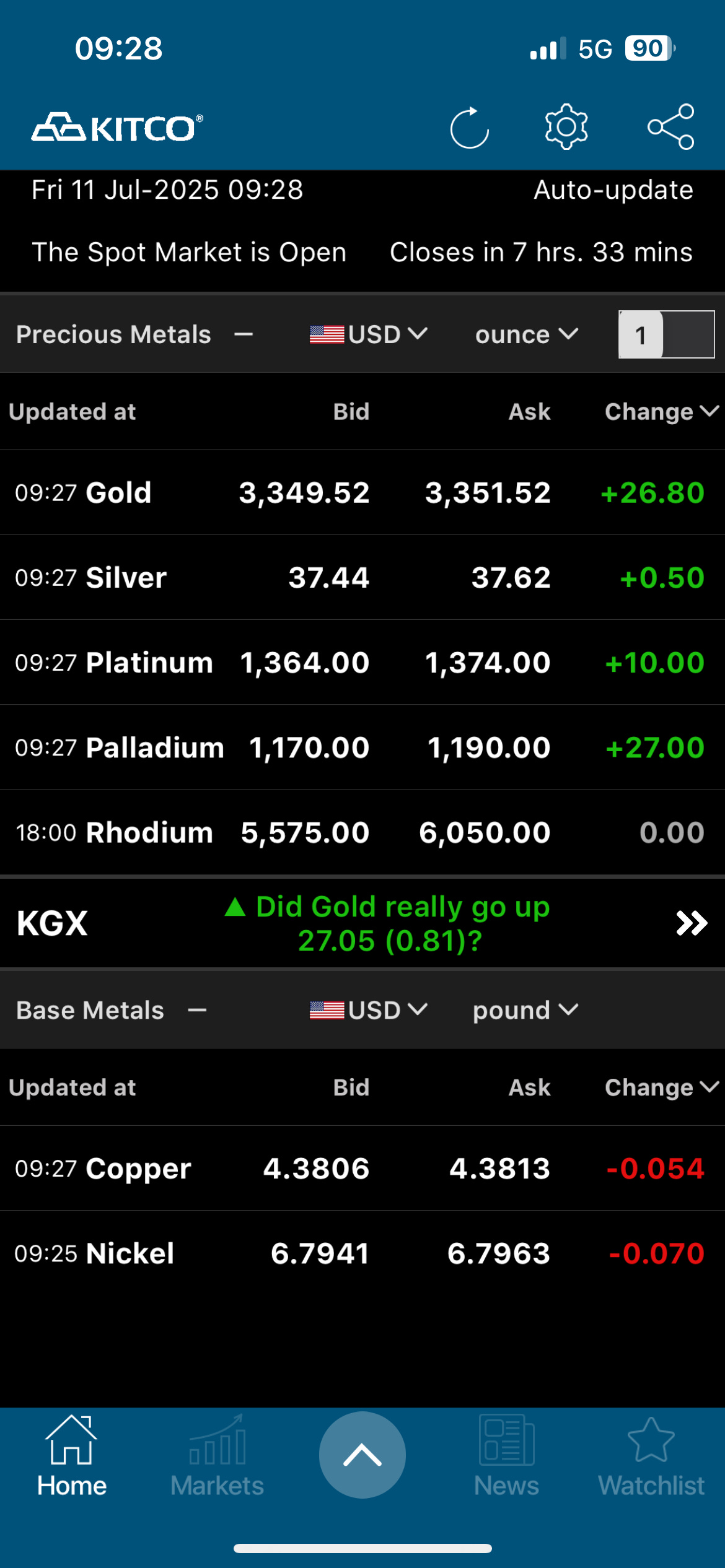Switch to the Markets tab
This screenshot has height=1568, width=725.
click(217, 1457)
